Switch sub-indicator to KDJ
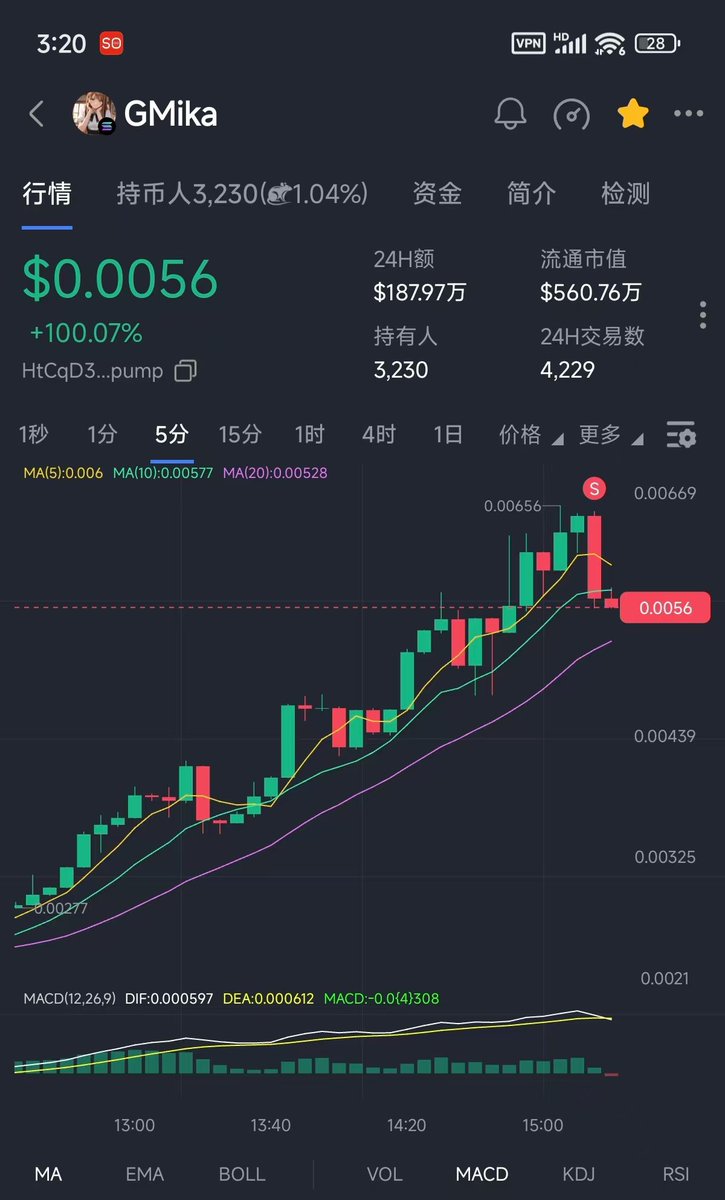This screenshot has width=725, height=1200. [578, 1174]
